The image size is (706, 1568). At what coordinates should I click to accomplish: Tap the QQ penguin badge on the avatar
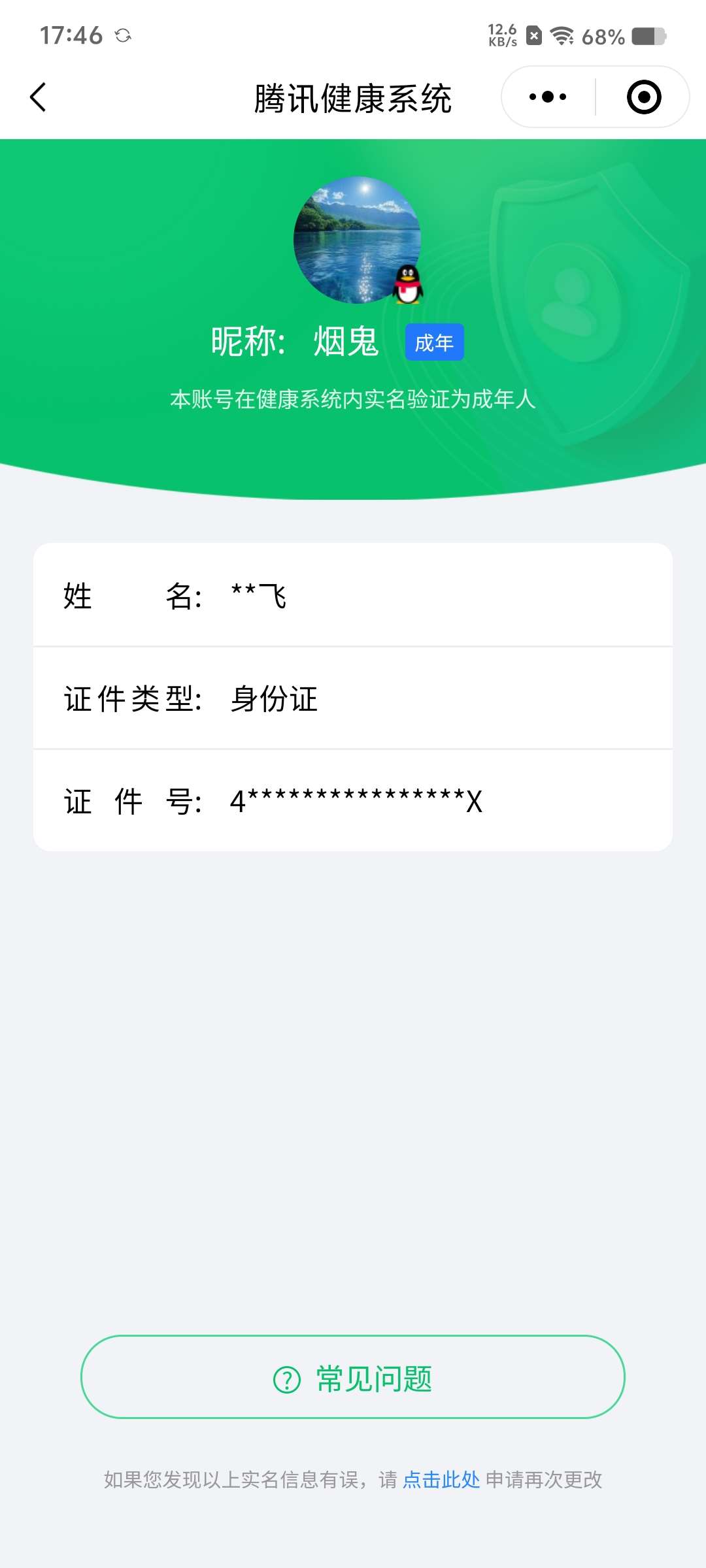point(407,286)
